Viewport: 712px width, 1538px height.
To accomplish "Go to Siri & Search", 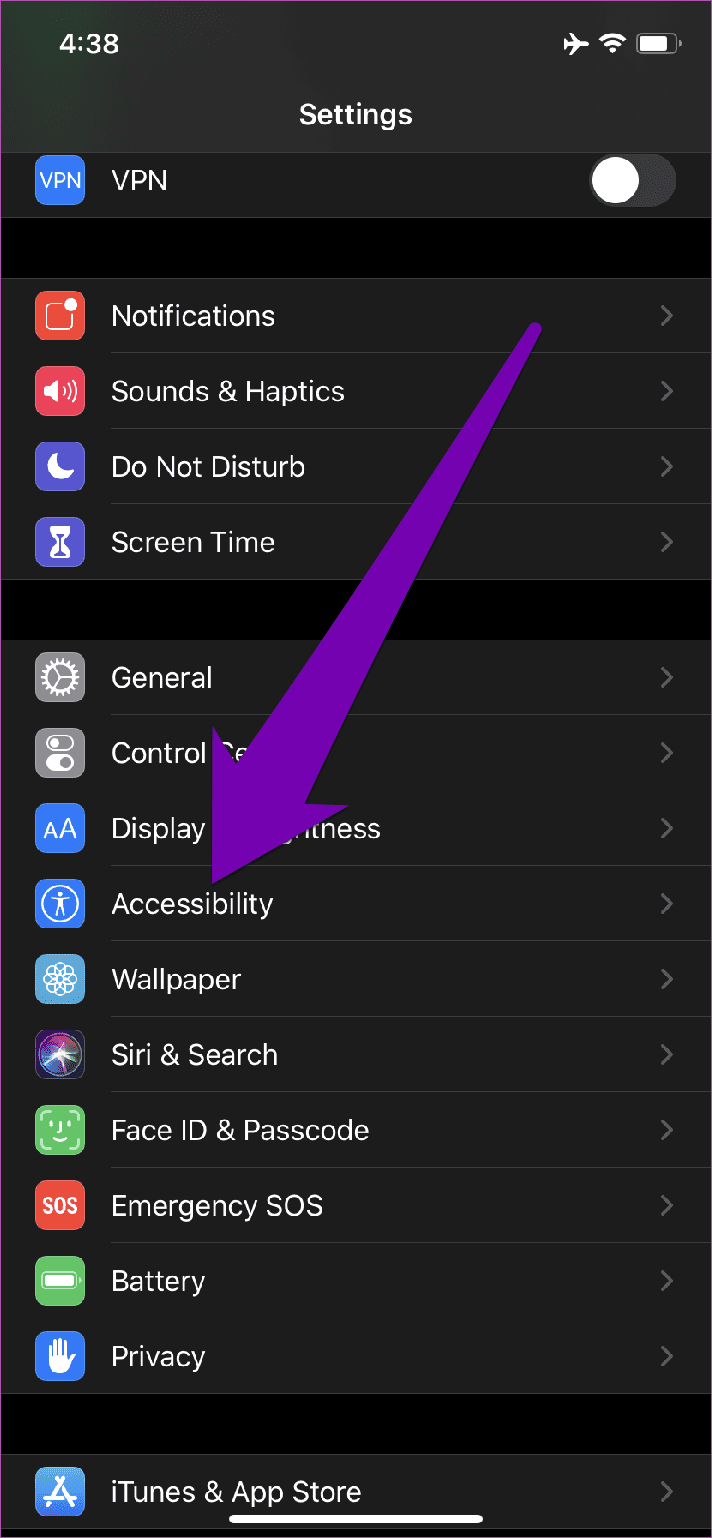I will 356,1055.
